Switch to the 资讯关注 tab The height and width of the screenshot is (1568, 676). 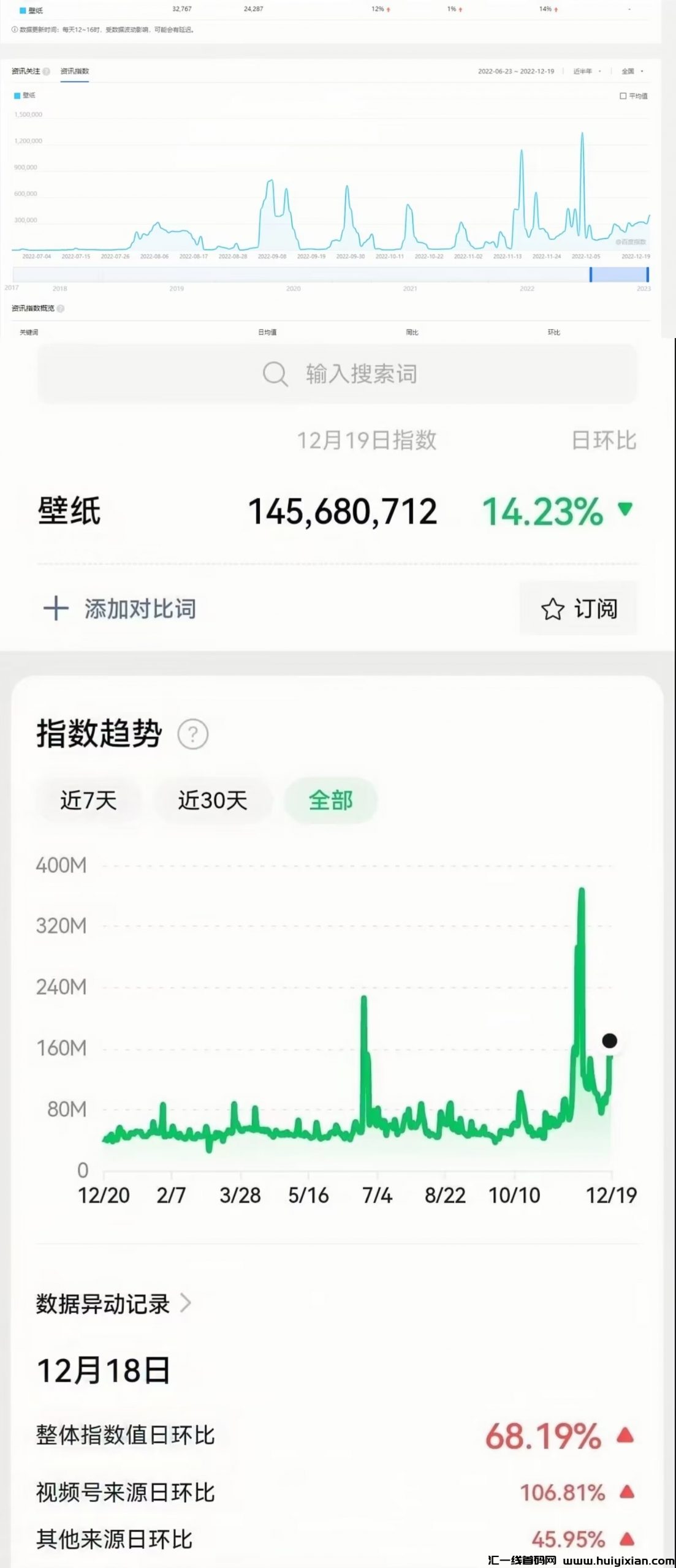tap(26, 71)
